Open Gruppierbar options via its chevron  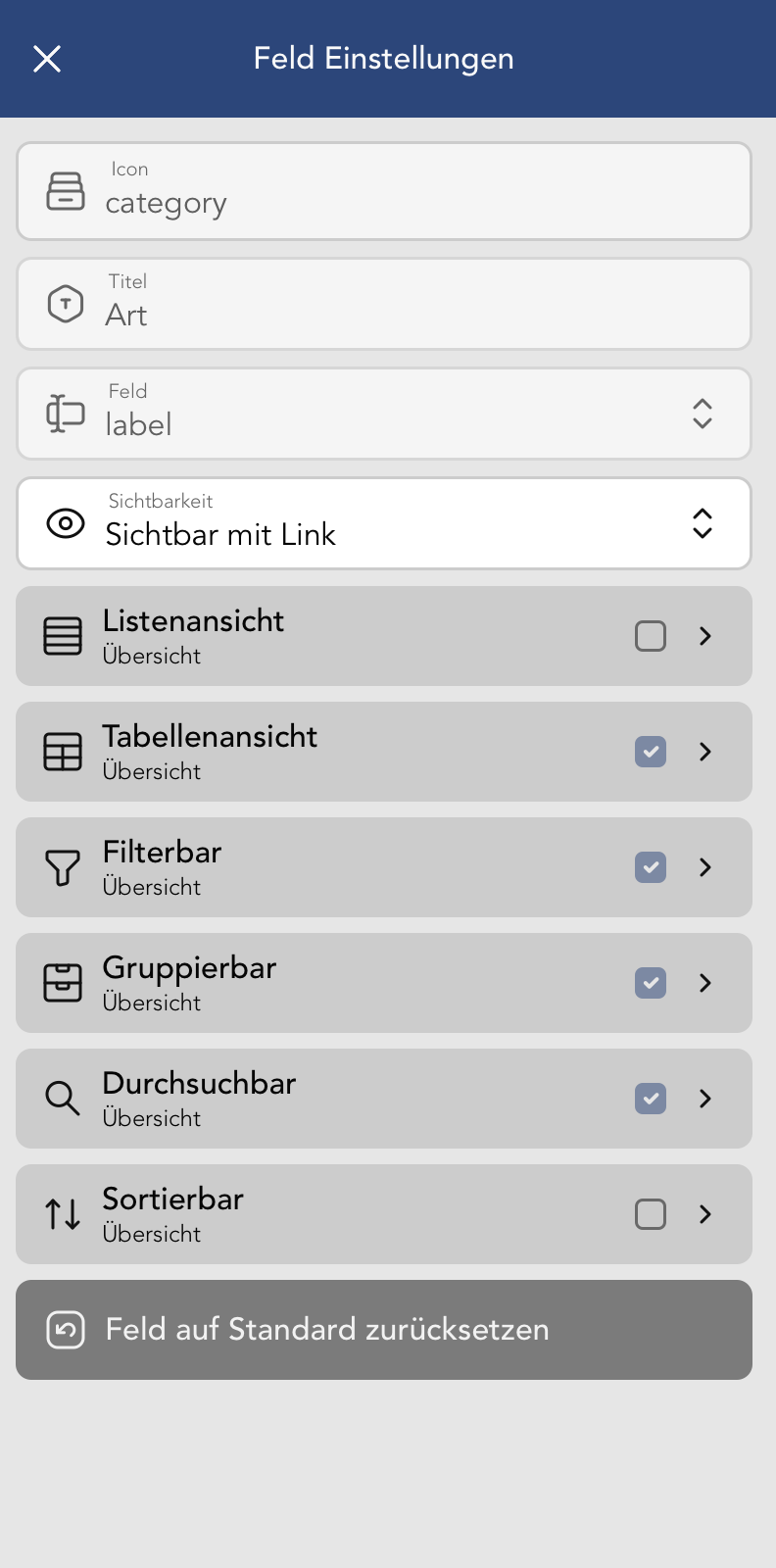click(x=705, y=983)
